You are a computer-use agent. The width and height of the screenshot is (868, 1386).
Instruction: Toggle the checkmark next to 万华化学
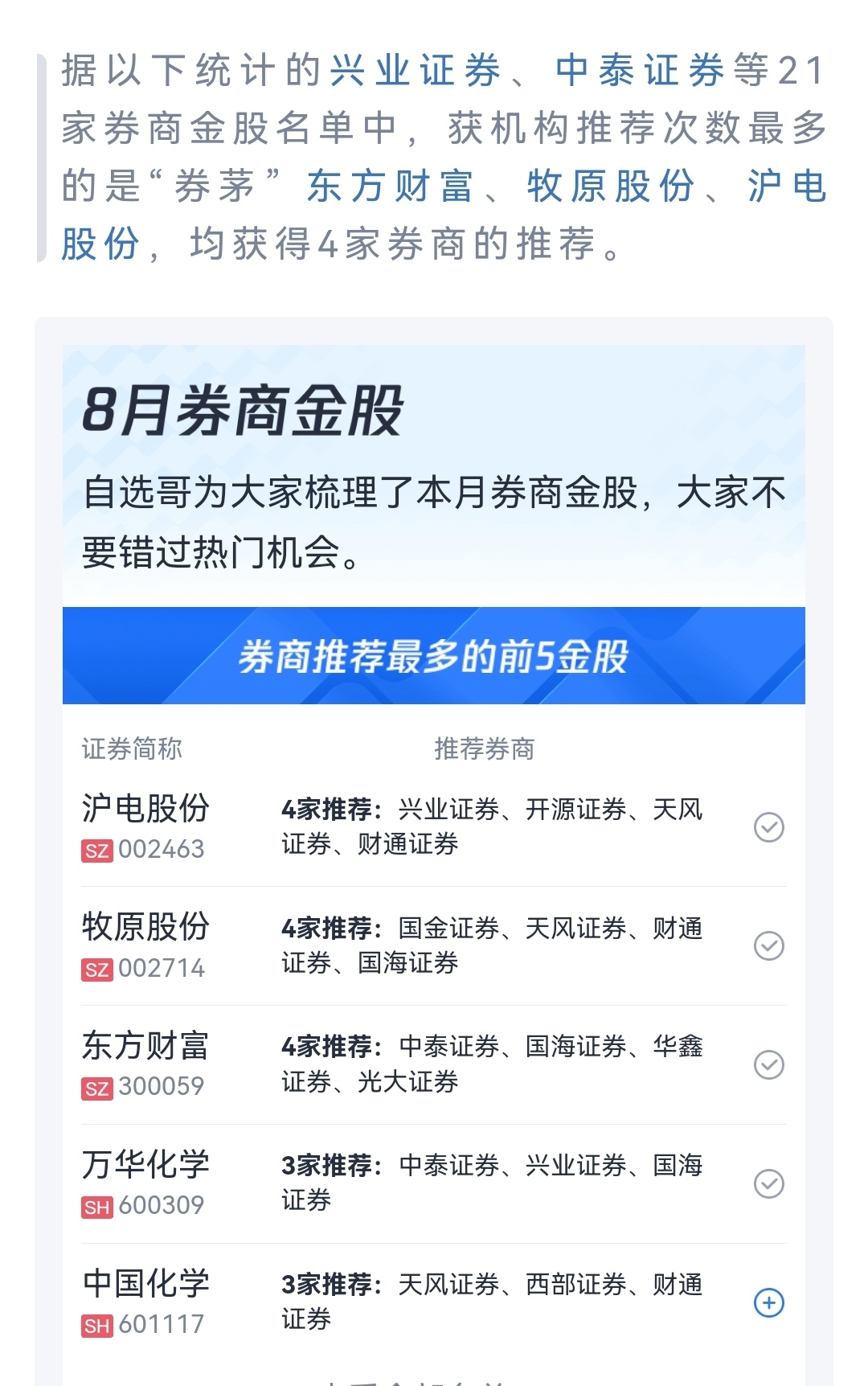[770, 1183]
